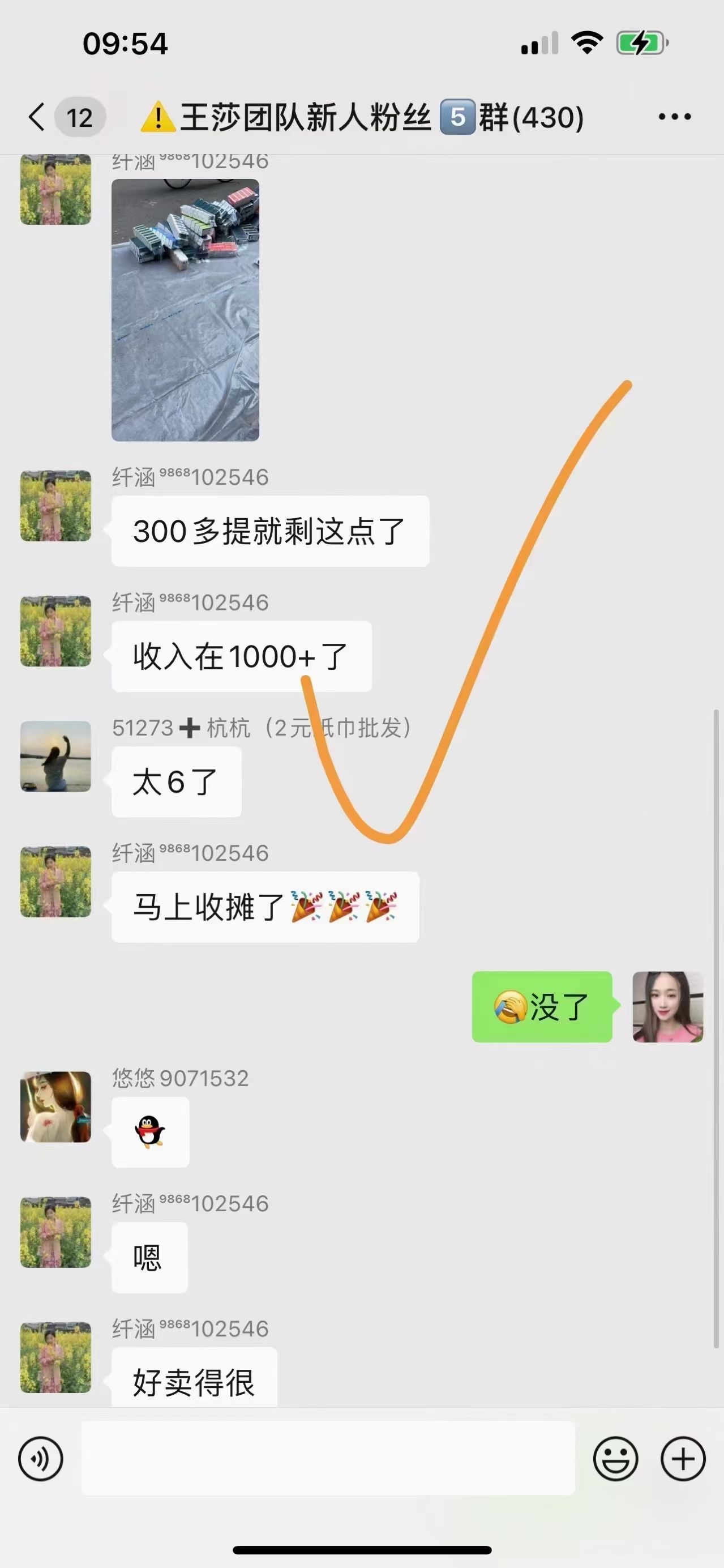Open 纤涵's avatar next to 马上收摊了
The height and width of the screenshot is (1568, 724).
click(55, 881)
